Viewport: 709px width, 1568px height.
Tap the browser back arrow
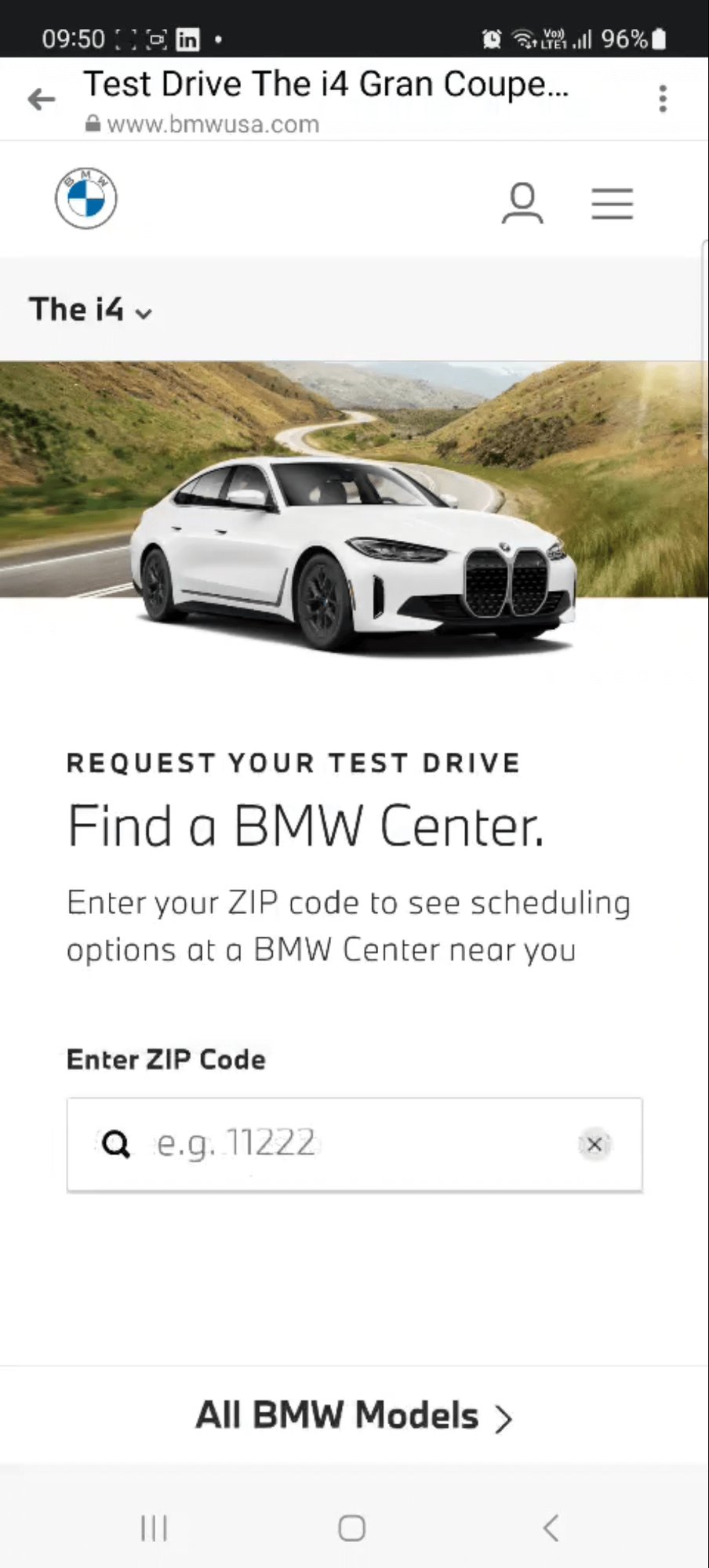42,100
